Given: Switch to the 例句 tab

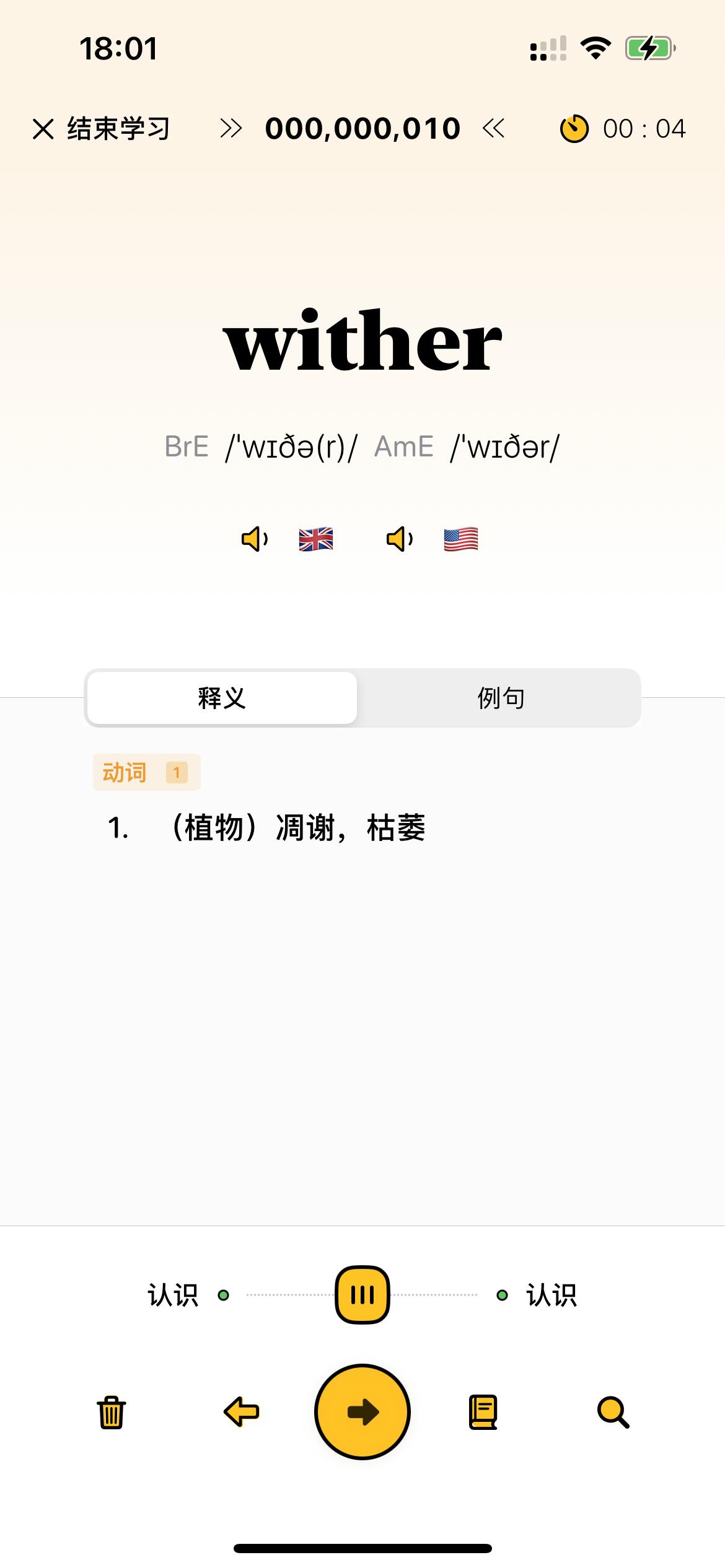Looking at the screenshot, I should coord(501,698).
